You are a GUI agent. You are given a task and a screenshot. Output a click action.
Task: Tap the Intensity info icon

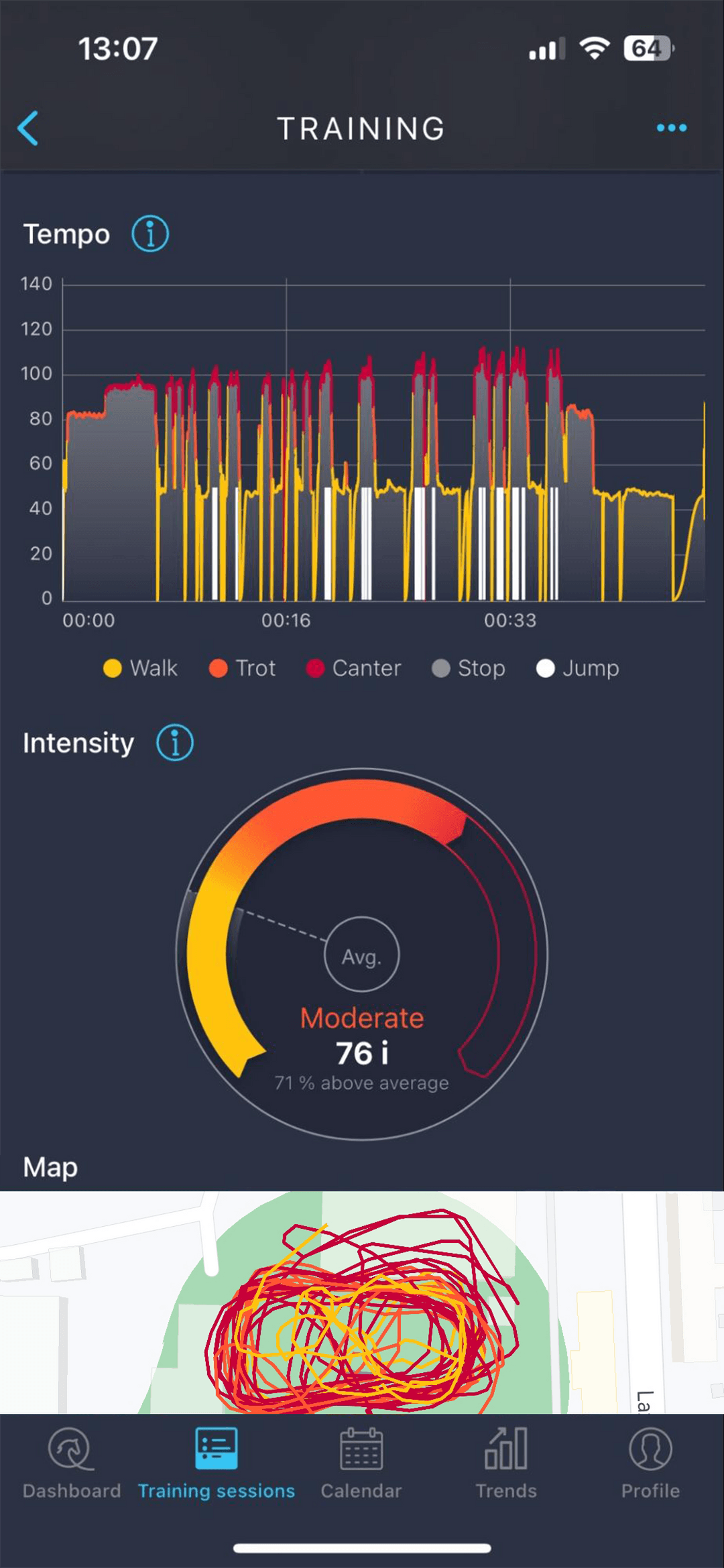(x=175, y=742)
